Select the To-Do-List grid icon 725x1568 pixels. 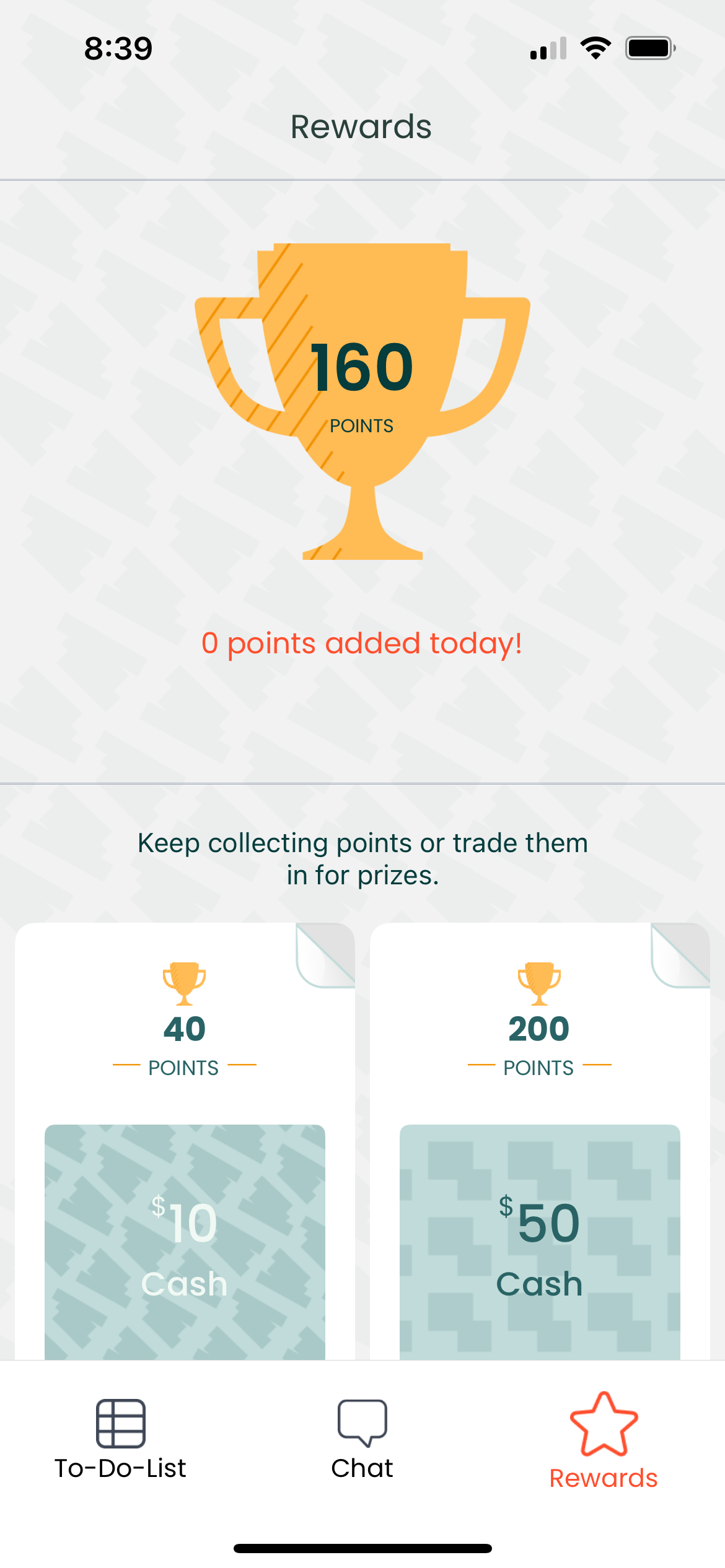pos(120,1423)
